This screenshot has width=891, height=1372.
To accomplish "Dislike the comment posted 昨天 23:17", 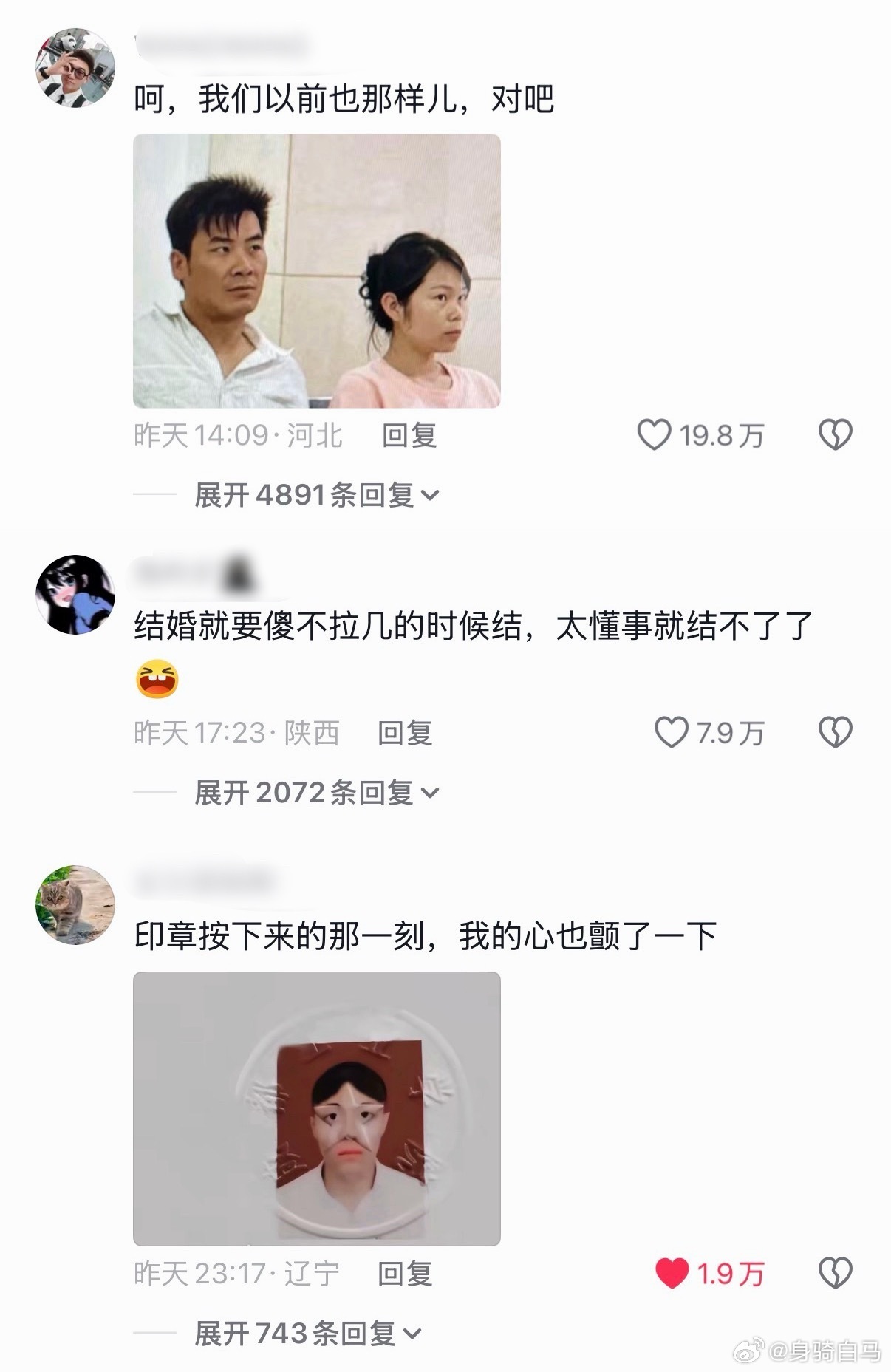I will pyautogui.click(x=836, y=1273).
